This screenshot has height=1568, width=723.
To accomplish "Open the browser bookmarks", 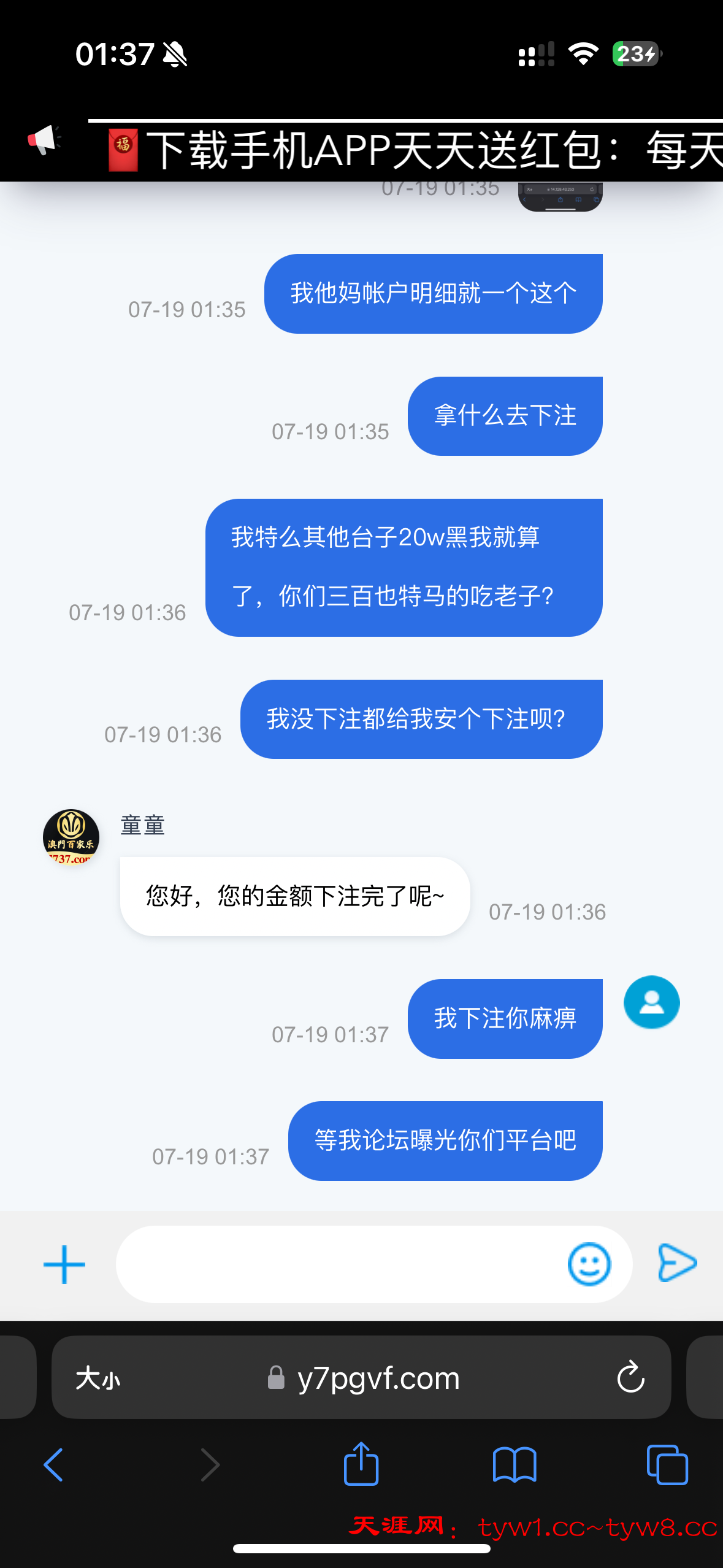I will (514, 1465).
